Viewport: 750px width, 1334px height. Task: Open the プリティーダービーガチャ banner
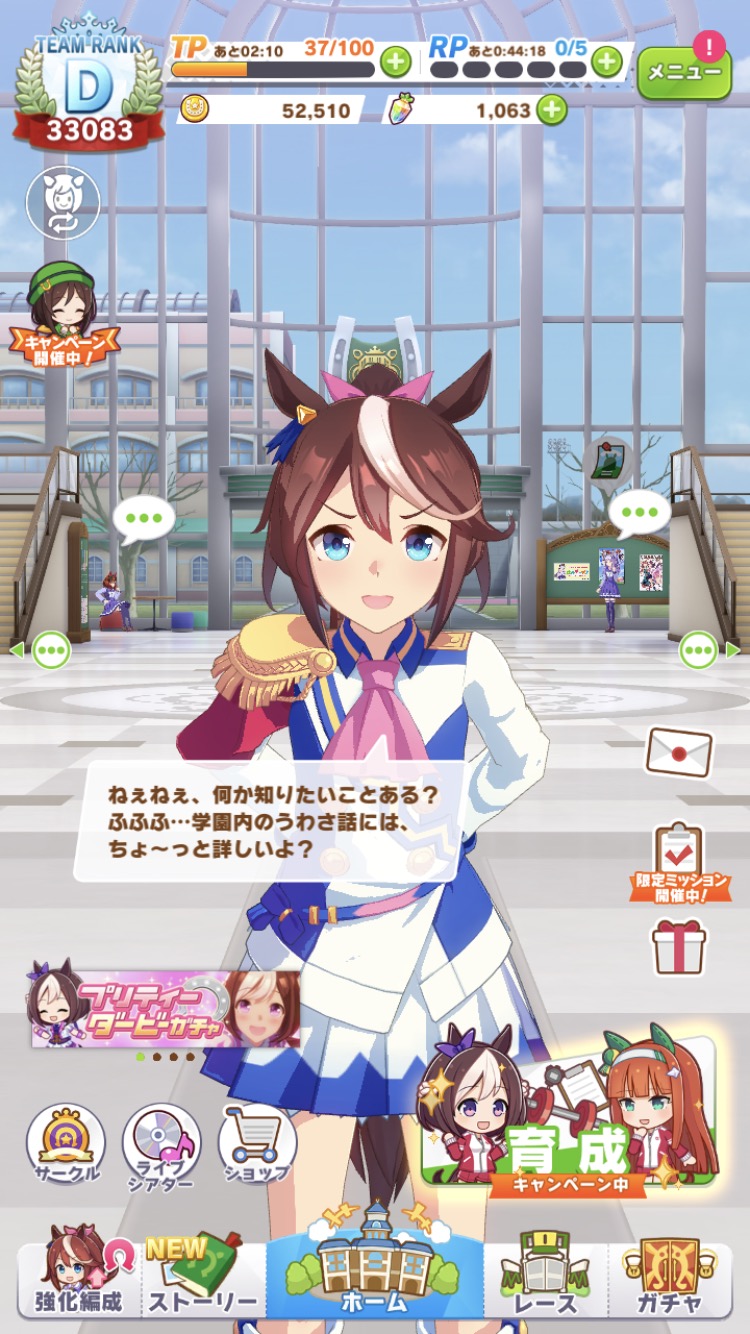[x=164, y=1009]
